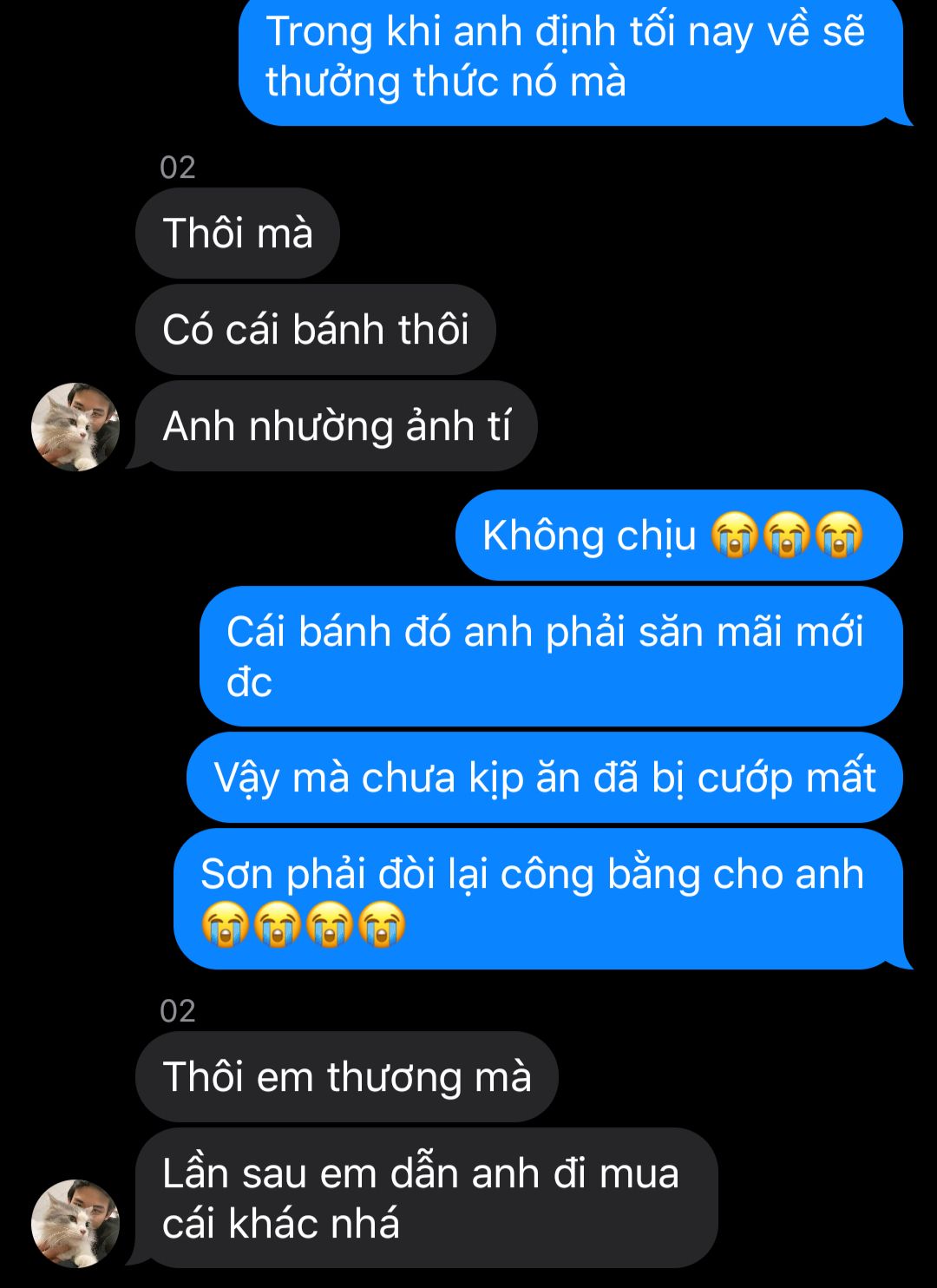Open sender avatar beside "Anh nhường ảnh tí"
Image resolution: width=937 pixels, height=1288 pixels.
(x=75, y=427)
